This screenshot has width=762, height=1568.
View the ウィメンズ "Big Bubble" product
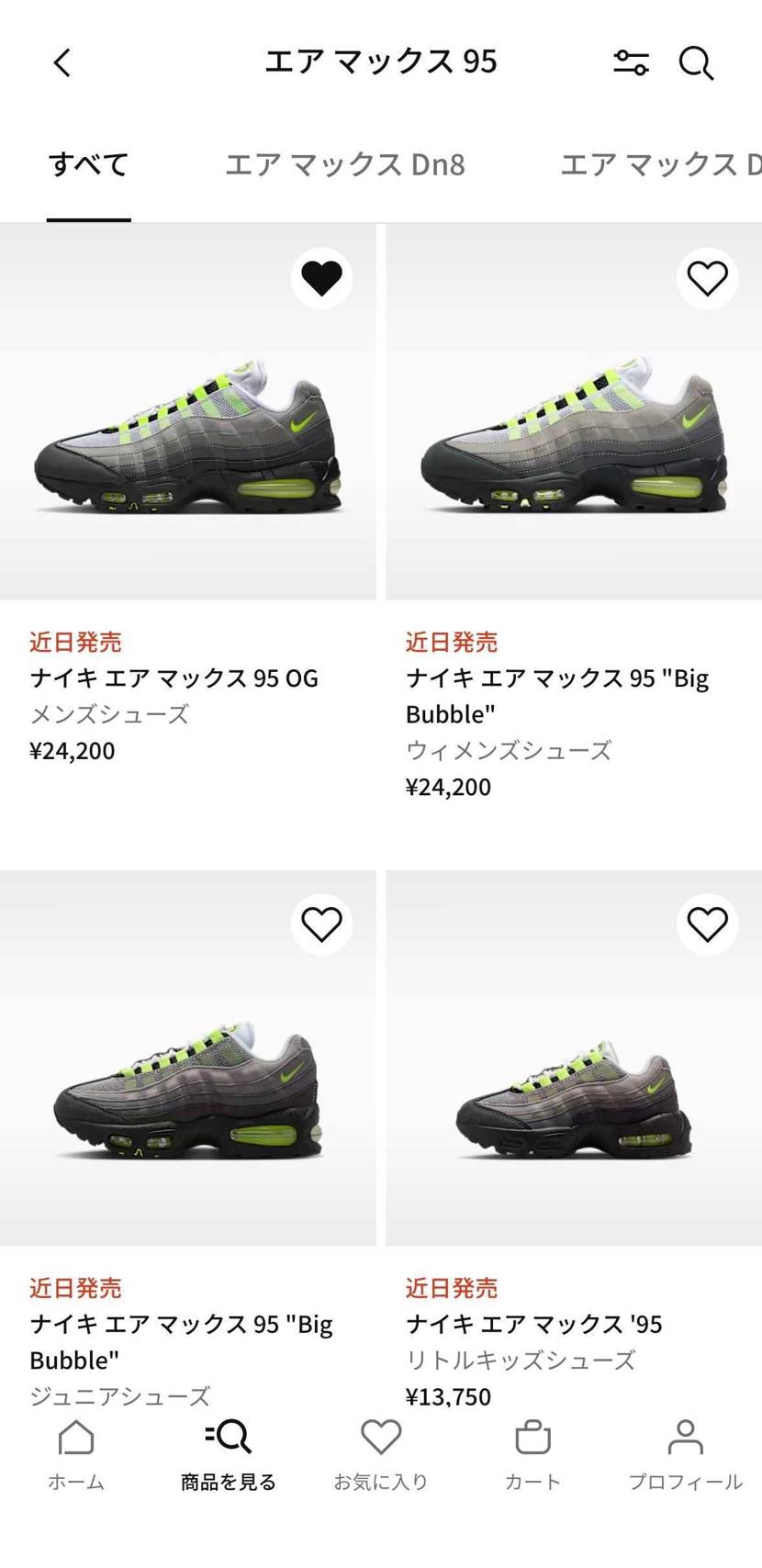click(574, 431)
